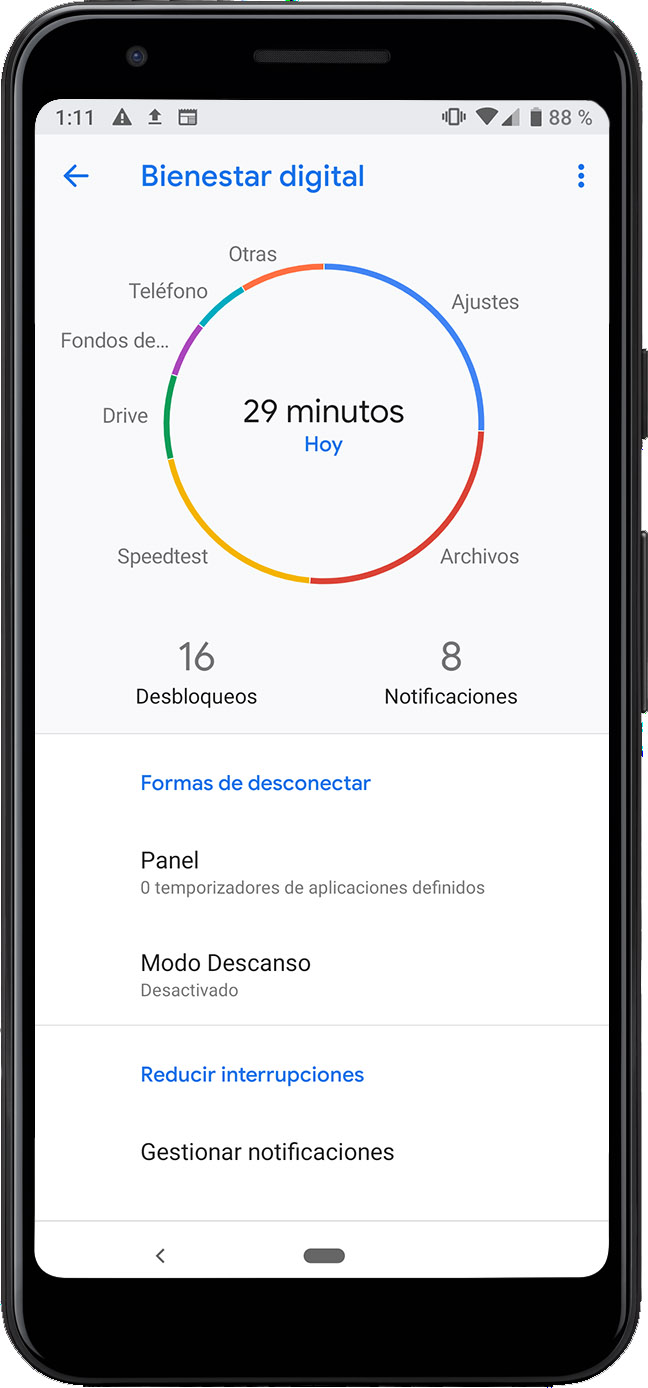
Task: Open Modo Descanso settings
Action: pyautogui.click(x=322, y=974)
